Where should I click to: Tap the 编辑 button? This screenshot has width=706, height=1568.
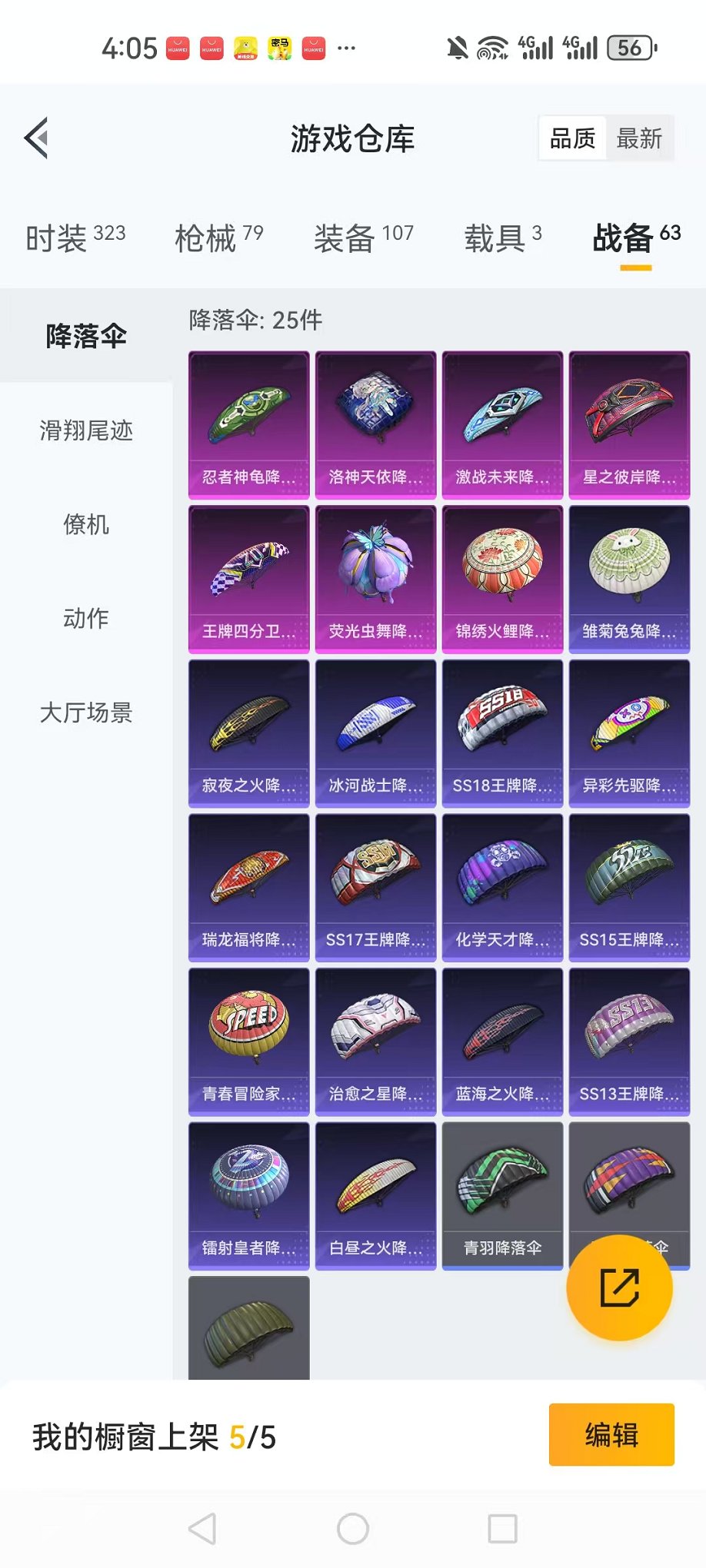point(611,1434)
